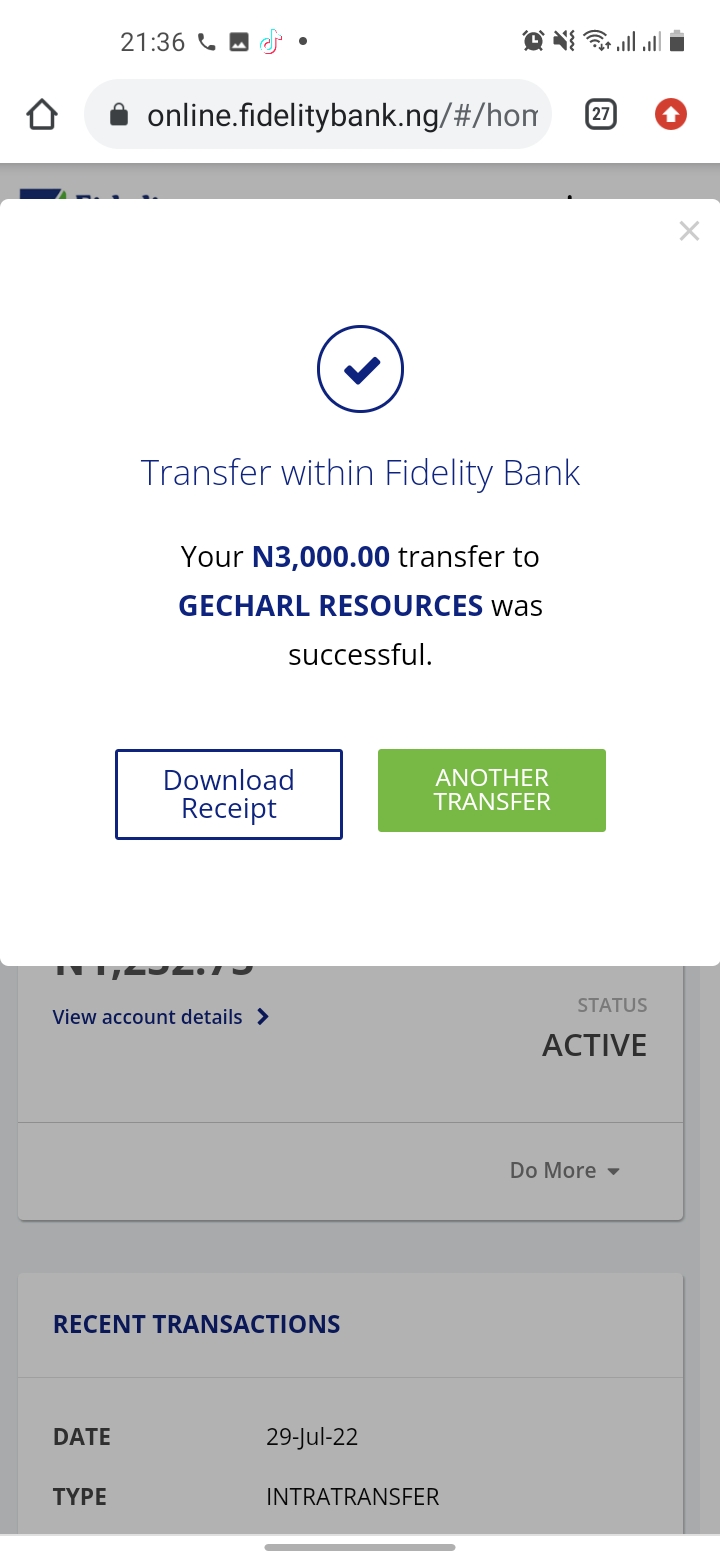
Task: Tap the red browser update icon
Action: [x=670, y=115]
